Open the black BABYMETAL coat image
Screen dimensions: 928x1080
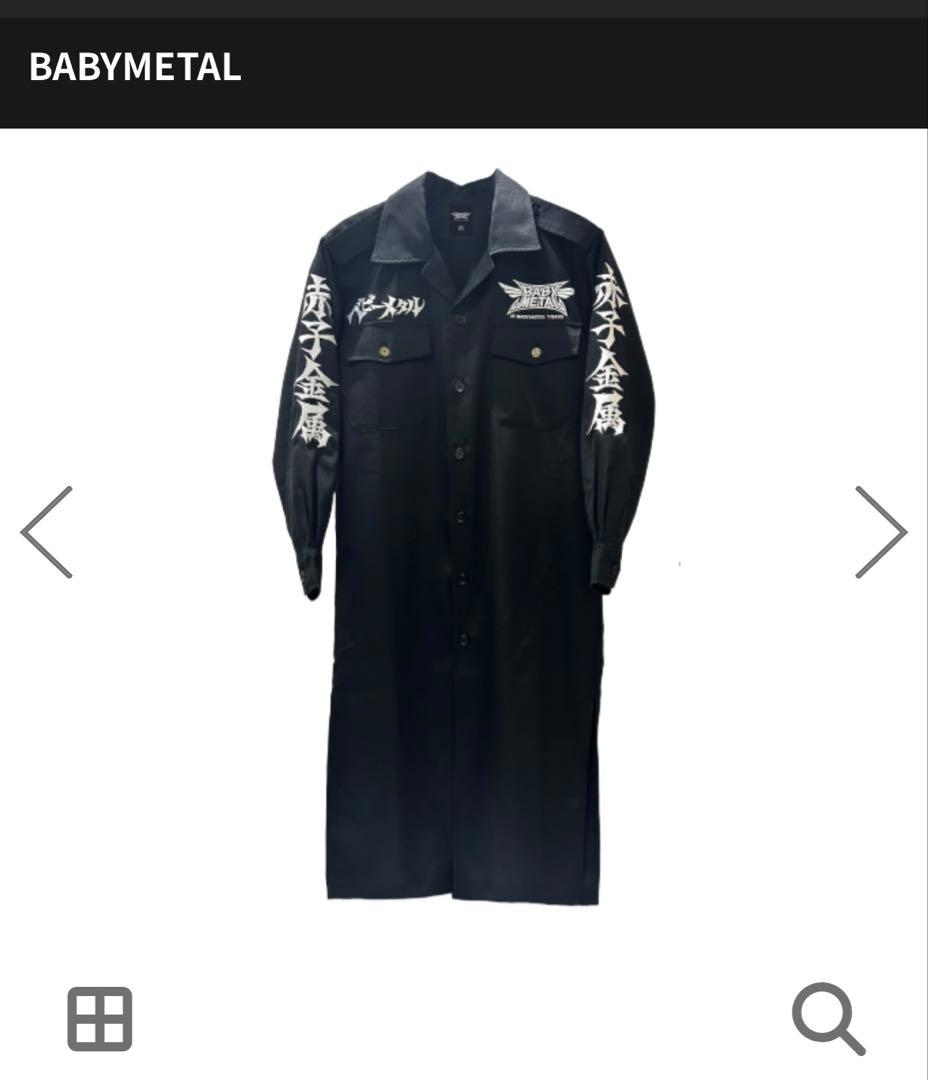pyautogui.click(x=464, y=540)
